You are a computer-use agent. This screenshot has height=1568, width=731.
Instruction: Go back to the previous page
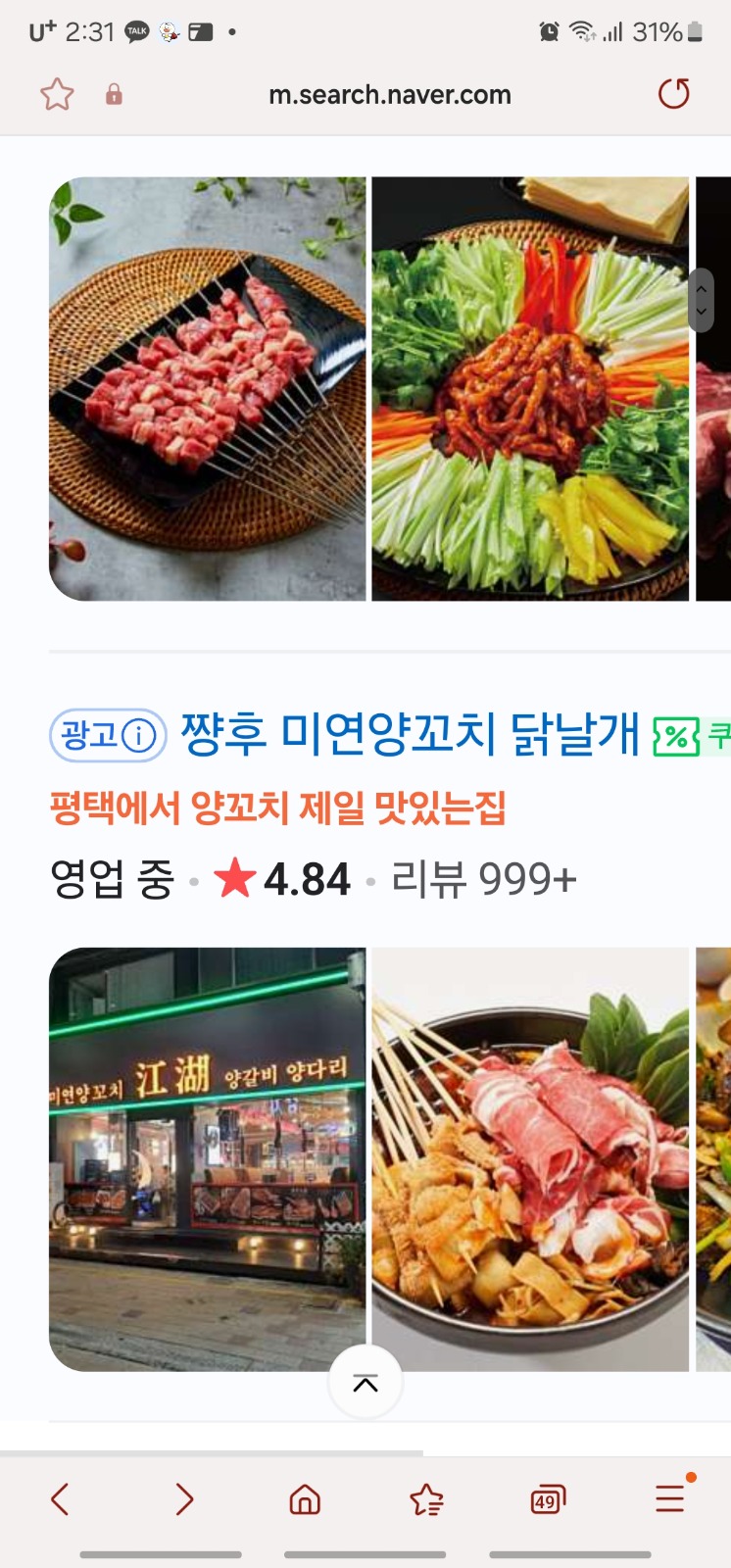tap(61, 1499)
